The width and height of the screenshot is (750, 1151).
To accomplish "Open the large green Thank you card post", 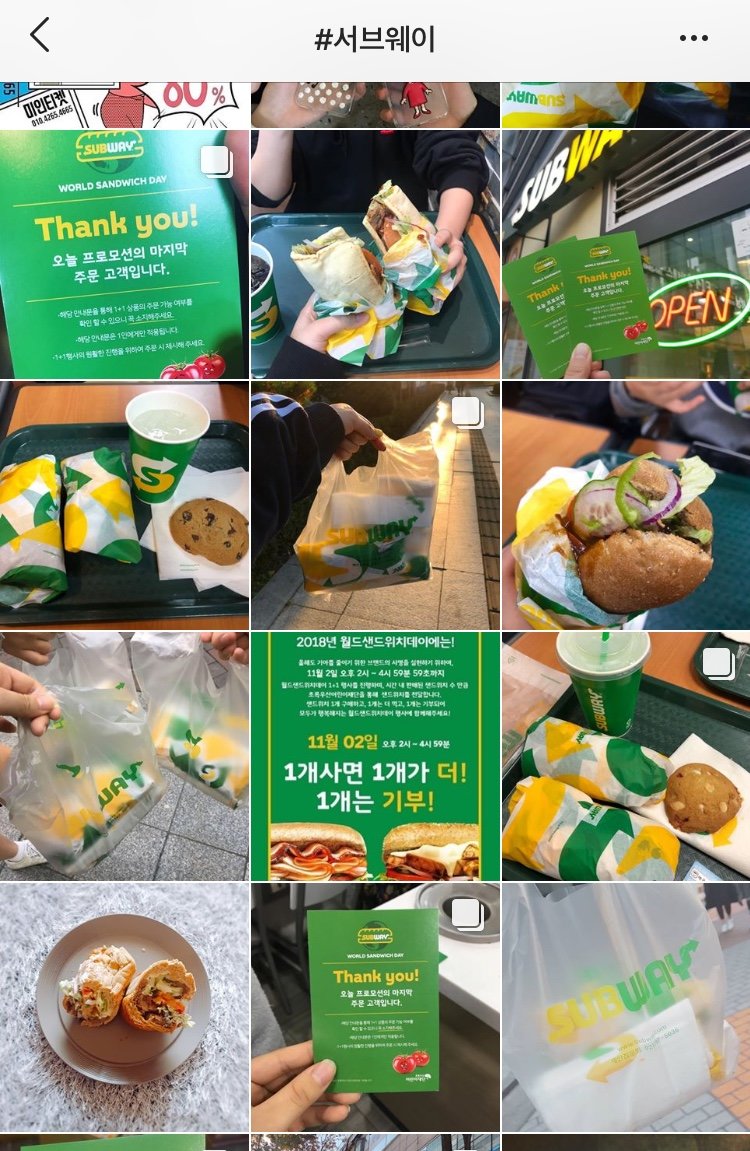I will (x=124, y=254).
